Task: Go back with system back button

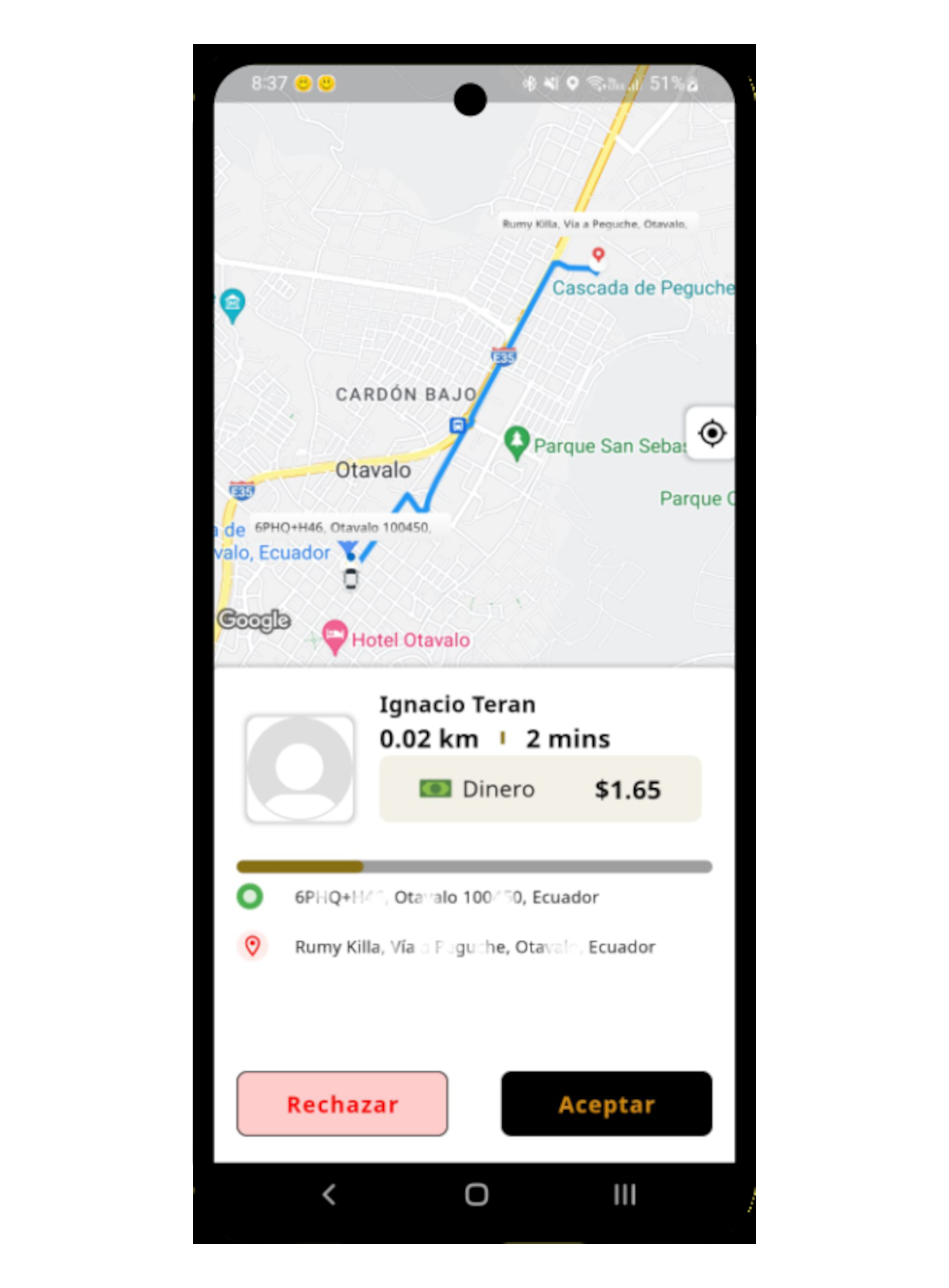Action: click(x=328, y=1195)
